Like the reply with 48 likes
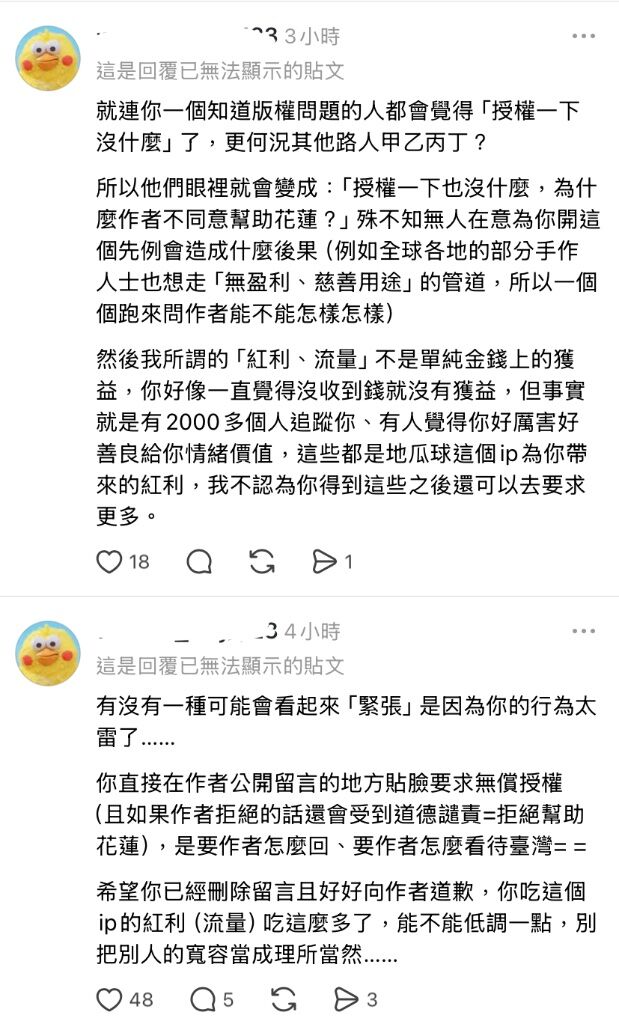The width and height of the screenshot is (619, 1024). click(109, 998)
